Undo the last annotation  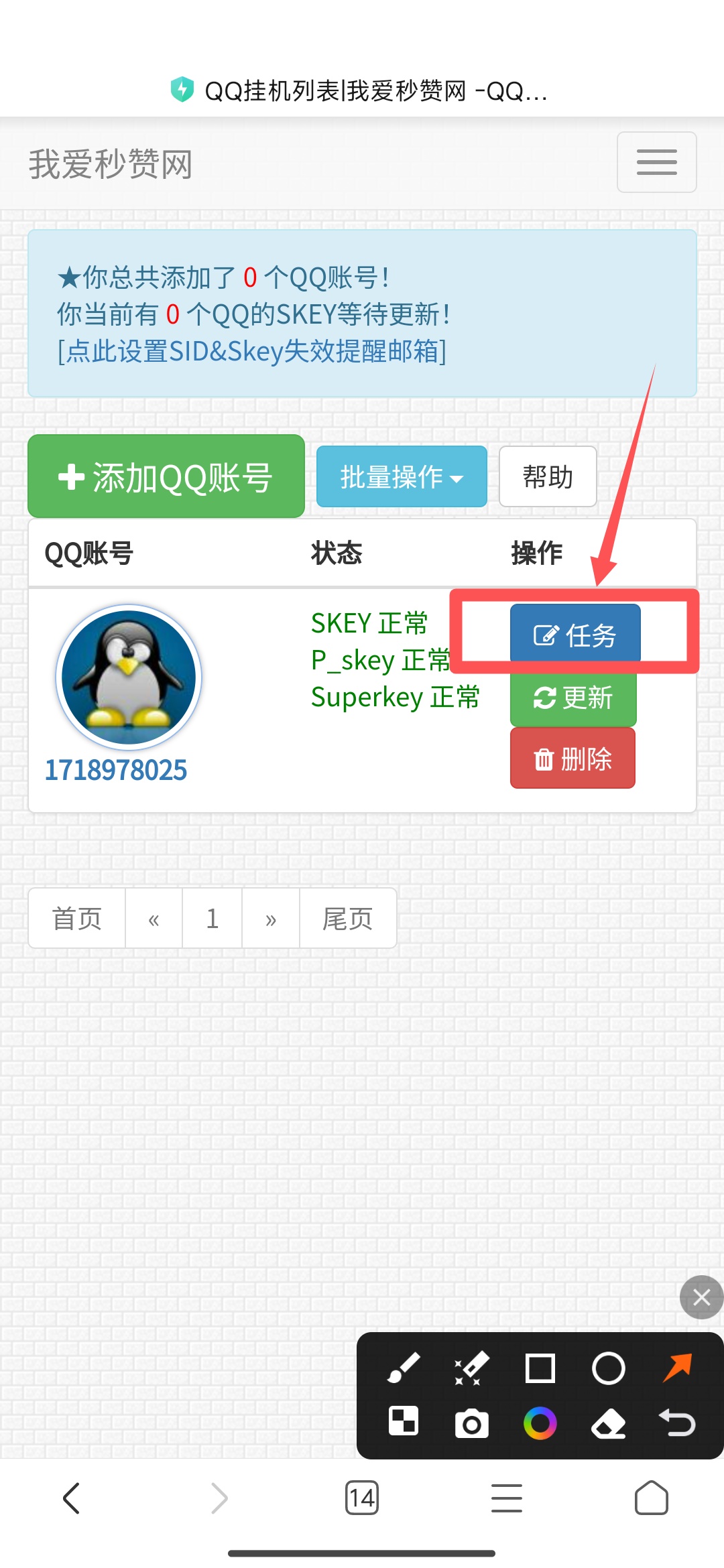(x=677, y=1423)
